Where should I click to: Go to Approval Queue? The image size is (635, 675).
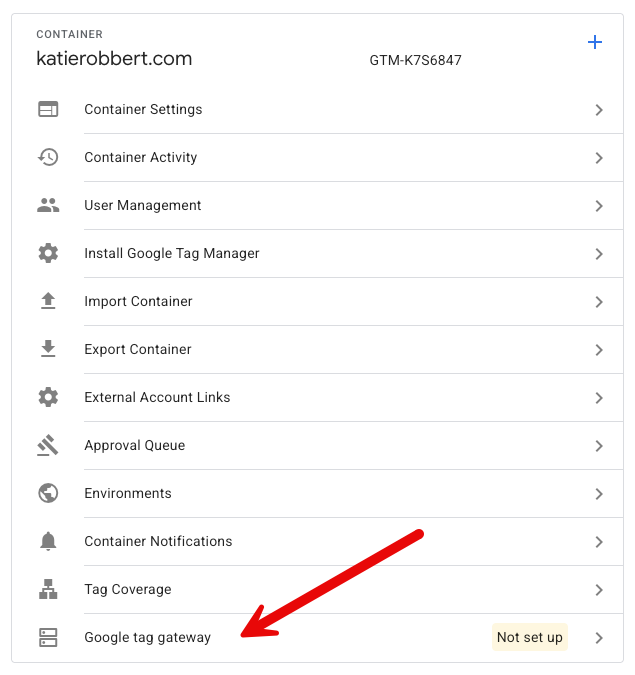click(135, 445)
